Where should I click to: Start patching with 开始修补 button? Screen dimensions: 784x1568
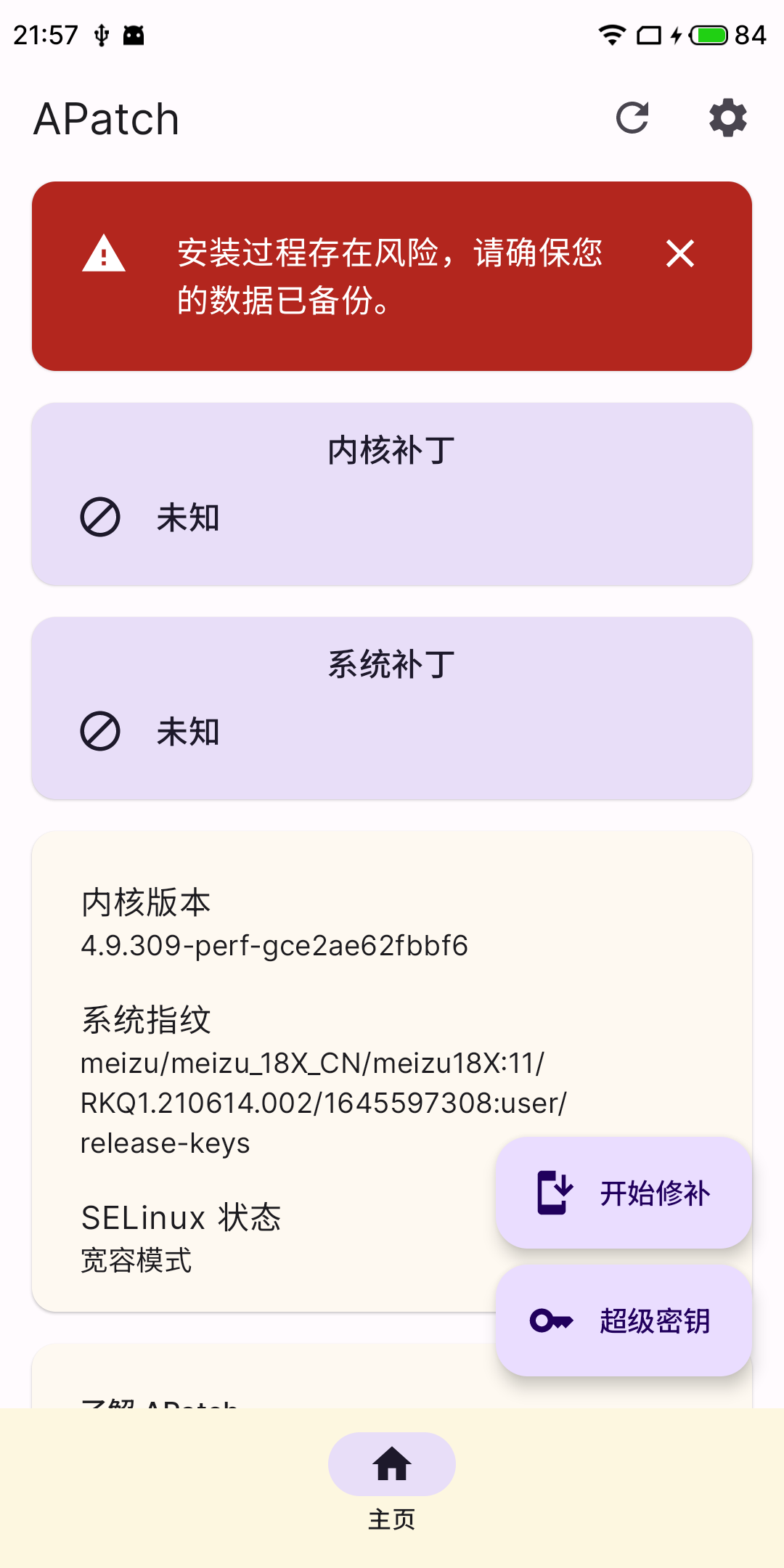(x=624, y=1193)
